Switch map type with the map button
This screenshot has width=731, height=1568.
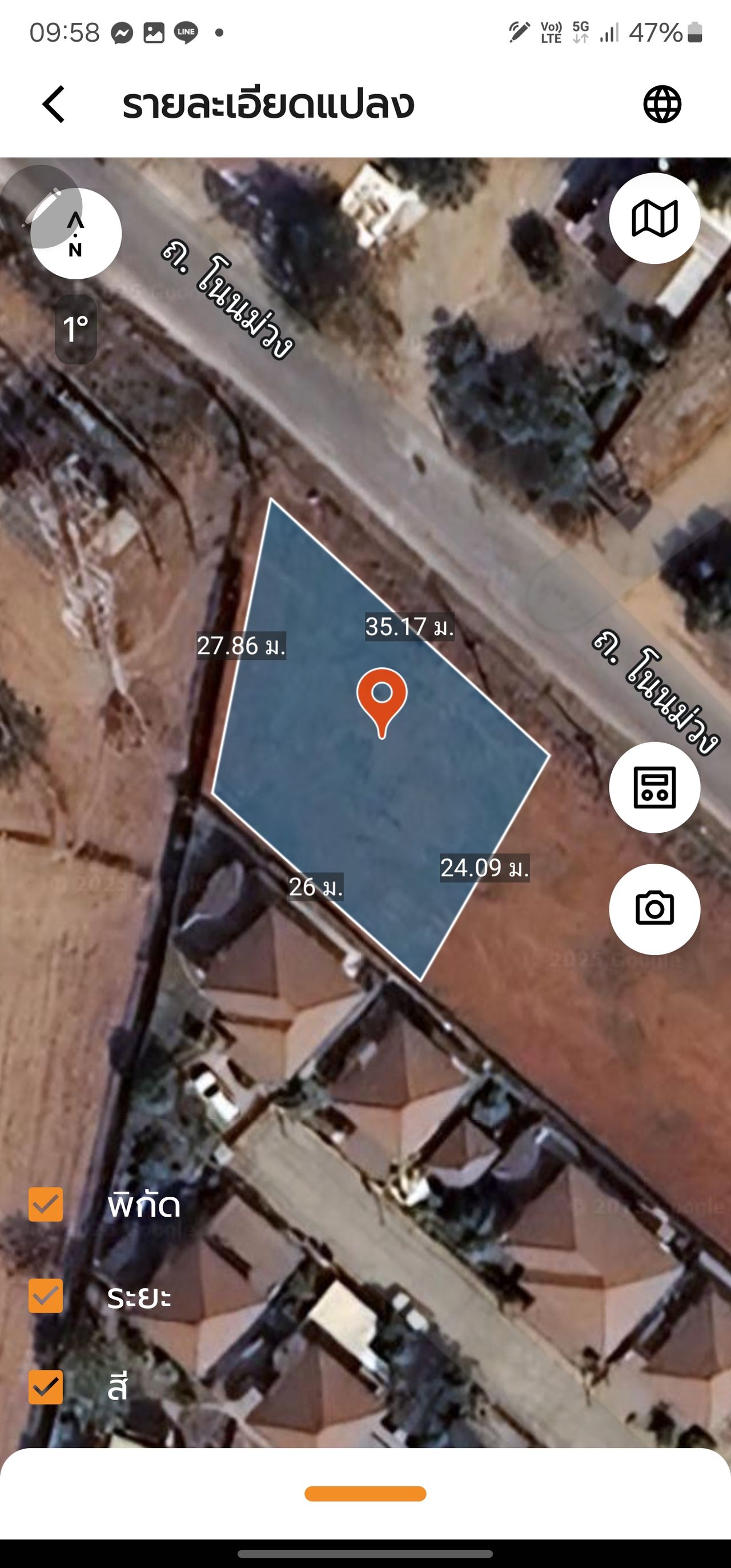pyautogui.click(x=654, y=219)
